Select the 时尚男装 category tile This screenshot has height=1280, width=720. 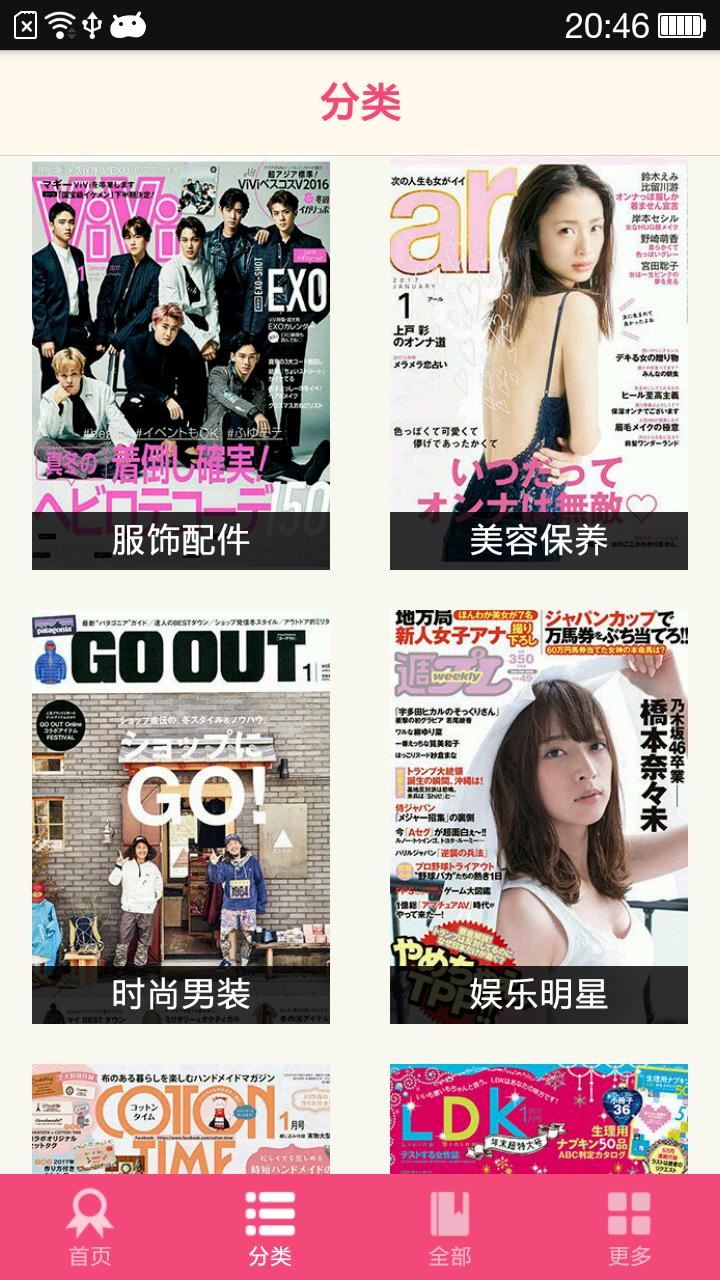click(181, 818)
